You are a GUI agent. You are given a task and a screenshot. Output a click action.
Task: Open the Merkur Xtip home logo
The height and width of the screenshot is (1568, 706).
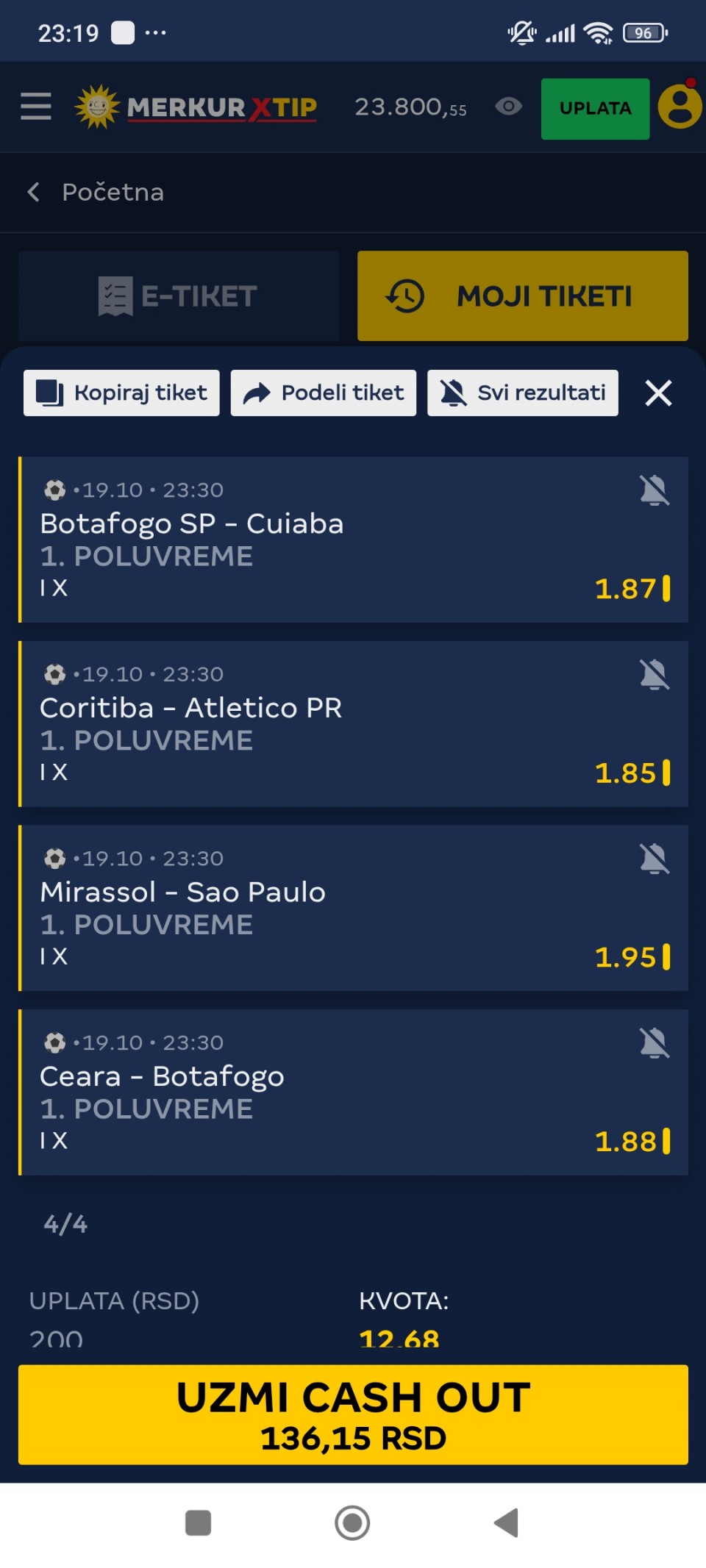pyautogui.click(x=197, y=107)
